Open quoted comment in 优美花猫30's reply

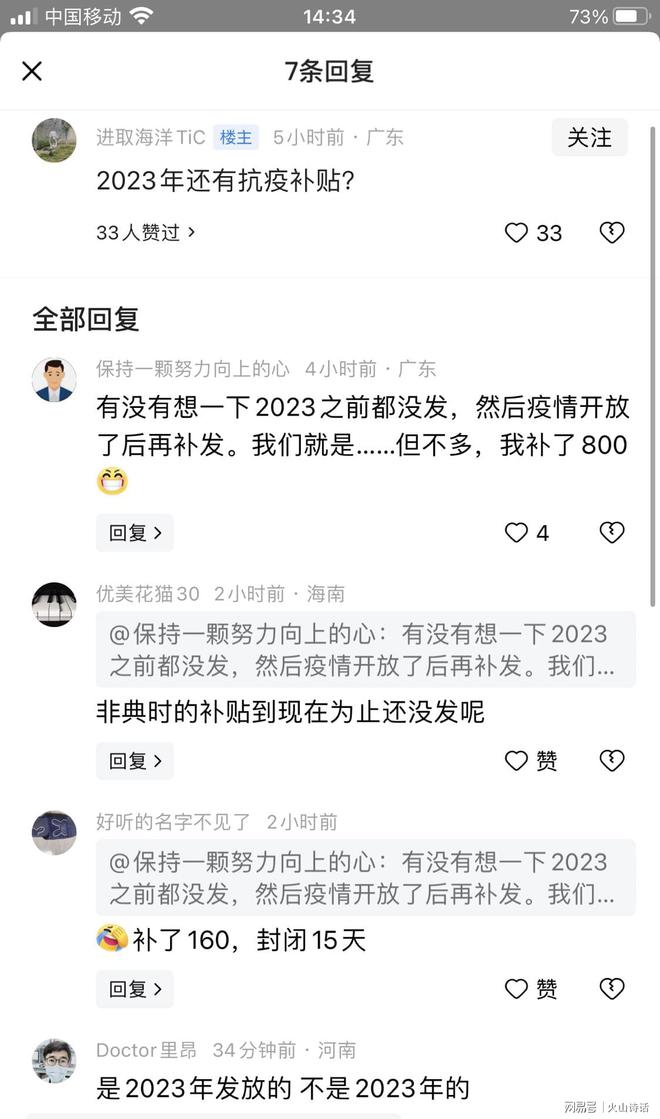pos(365,649)
